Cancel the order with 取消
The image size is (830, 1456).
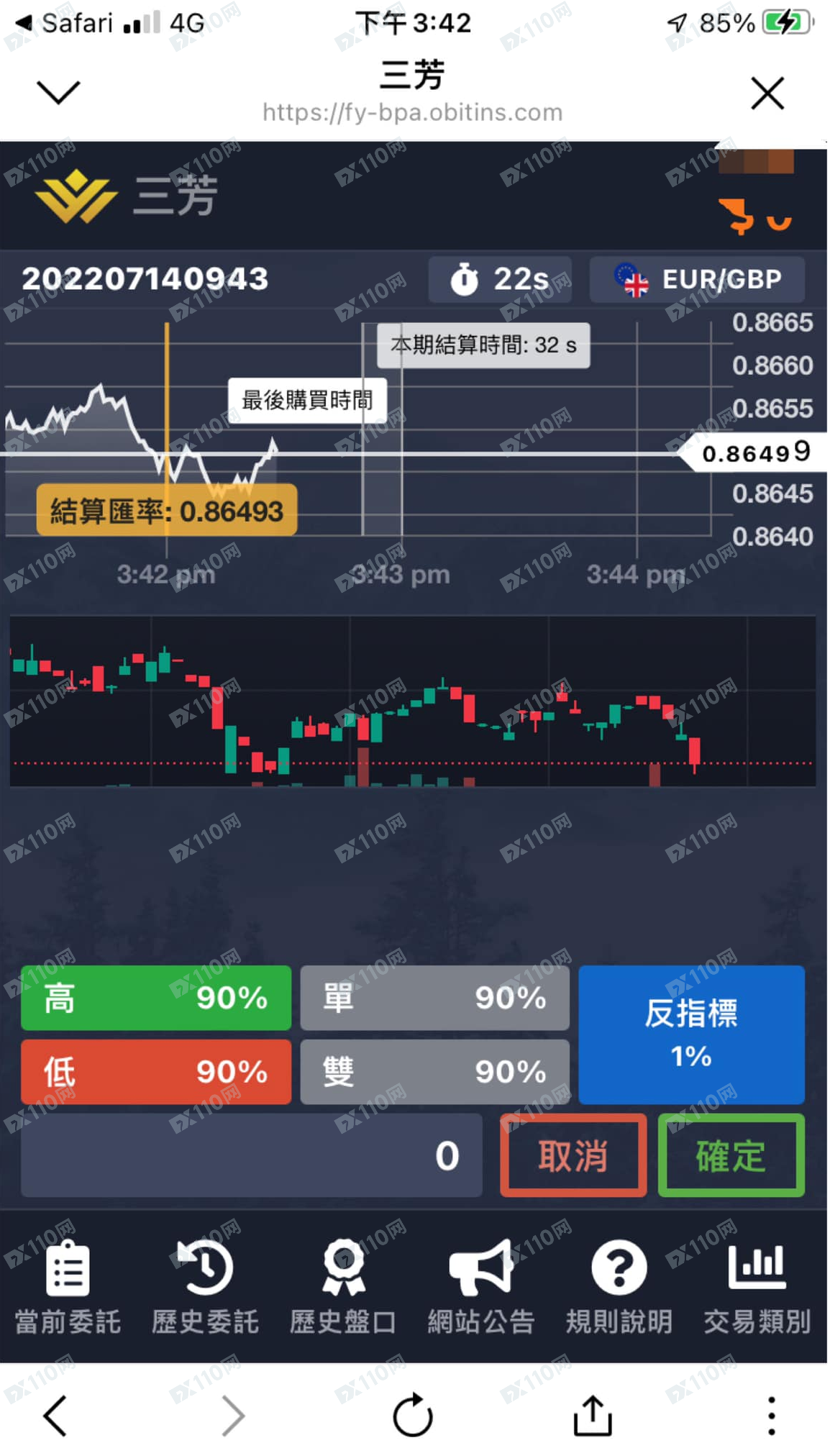pos(573,1155)
